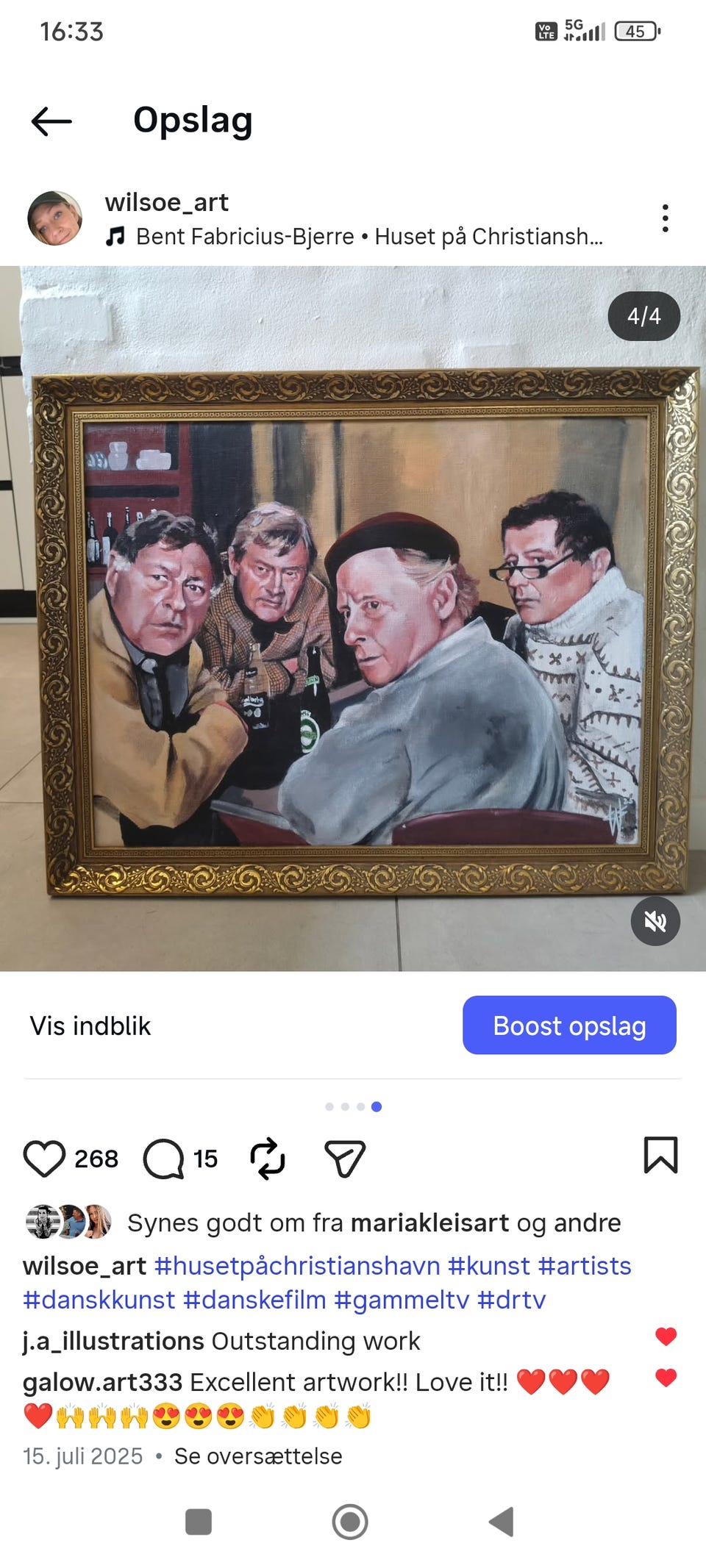This screenshot has height=1568, width=706.
Task: Tap the 4/4 carousel counter badge
Action: 643,316
